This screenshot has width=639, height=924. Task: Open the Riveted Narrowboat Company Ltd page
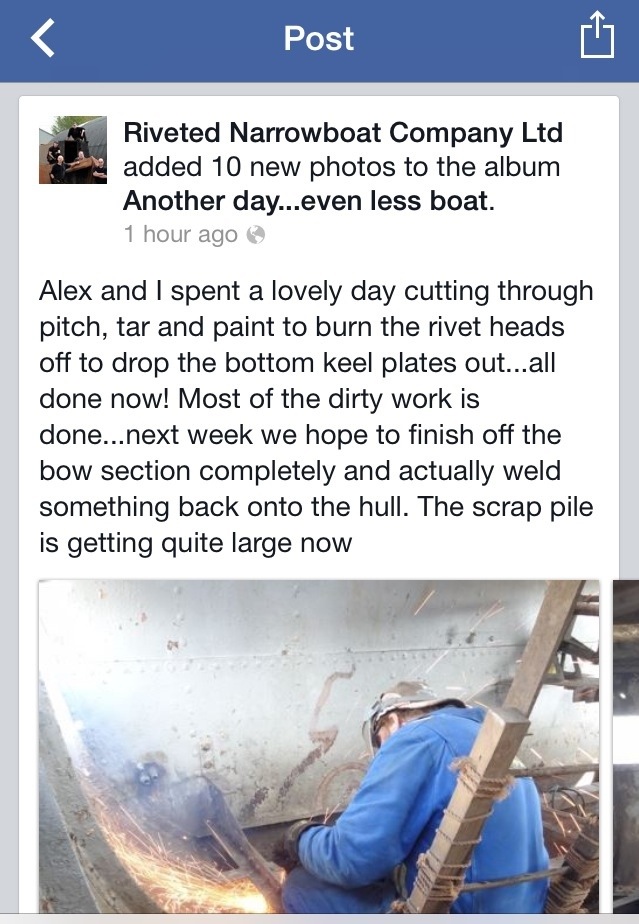tap(342, 132)
